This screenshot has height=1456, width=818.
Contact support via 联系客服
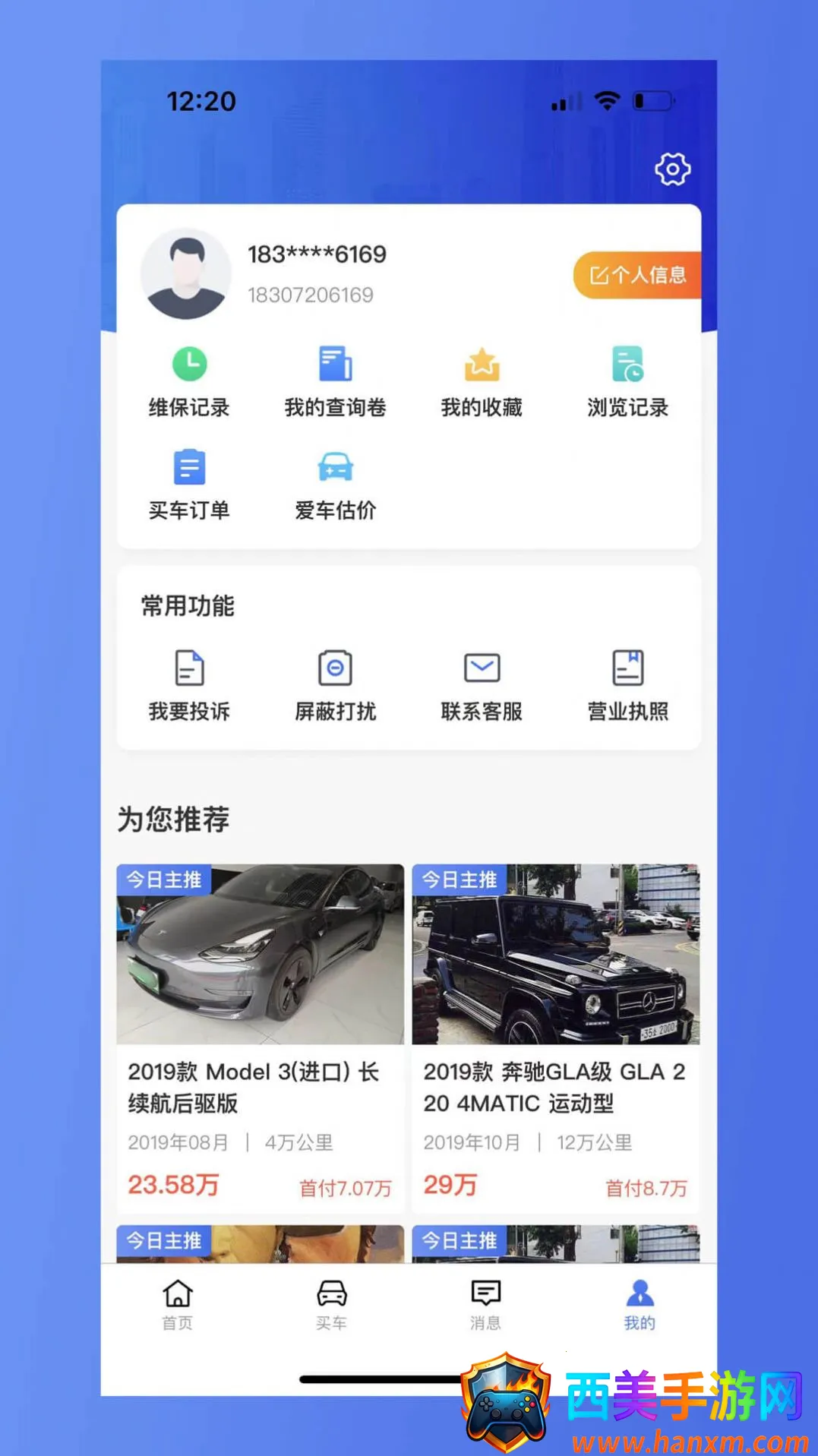[482, 685]
